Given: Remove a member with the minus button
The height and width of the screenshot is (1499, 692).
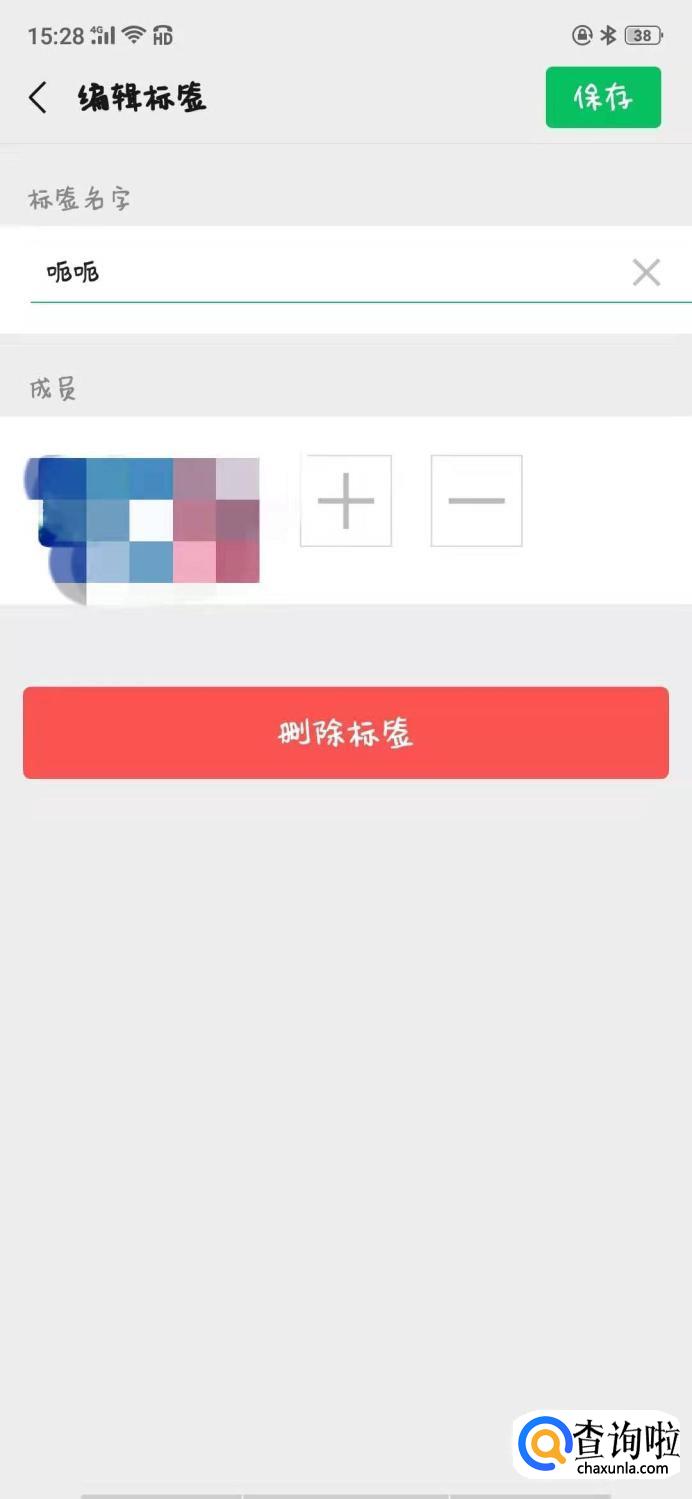Looking at the screenshot, I should tap(476, 501).
